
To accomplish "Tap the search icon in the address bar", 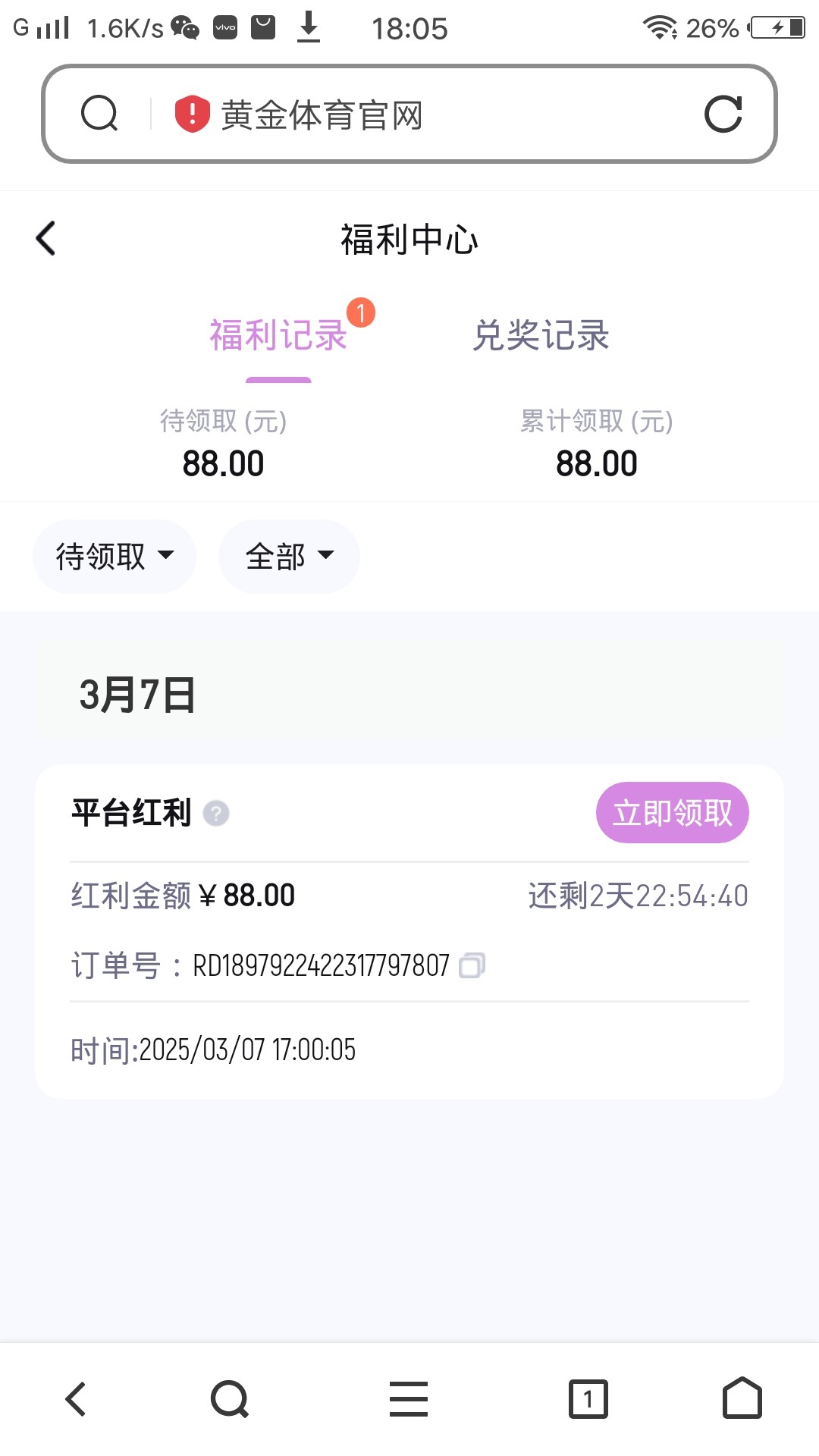I will coord(99,115).
